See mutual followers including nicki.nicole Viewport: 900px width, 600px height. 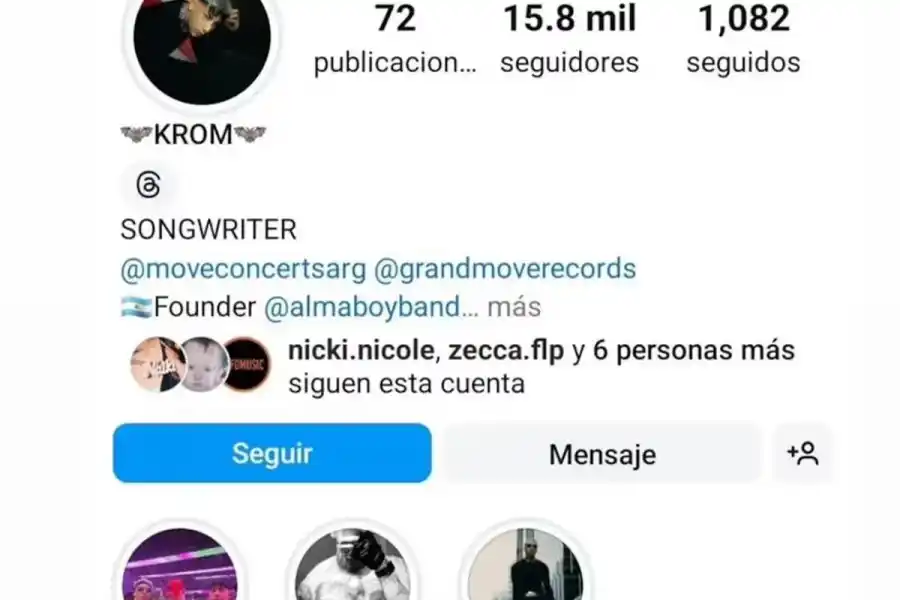click(540, 366)
